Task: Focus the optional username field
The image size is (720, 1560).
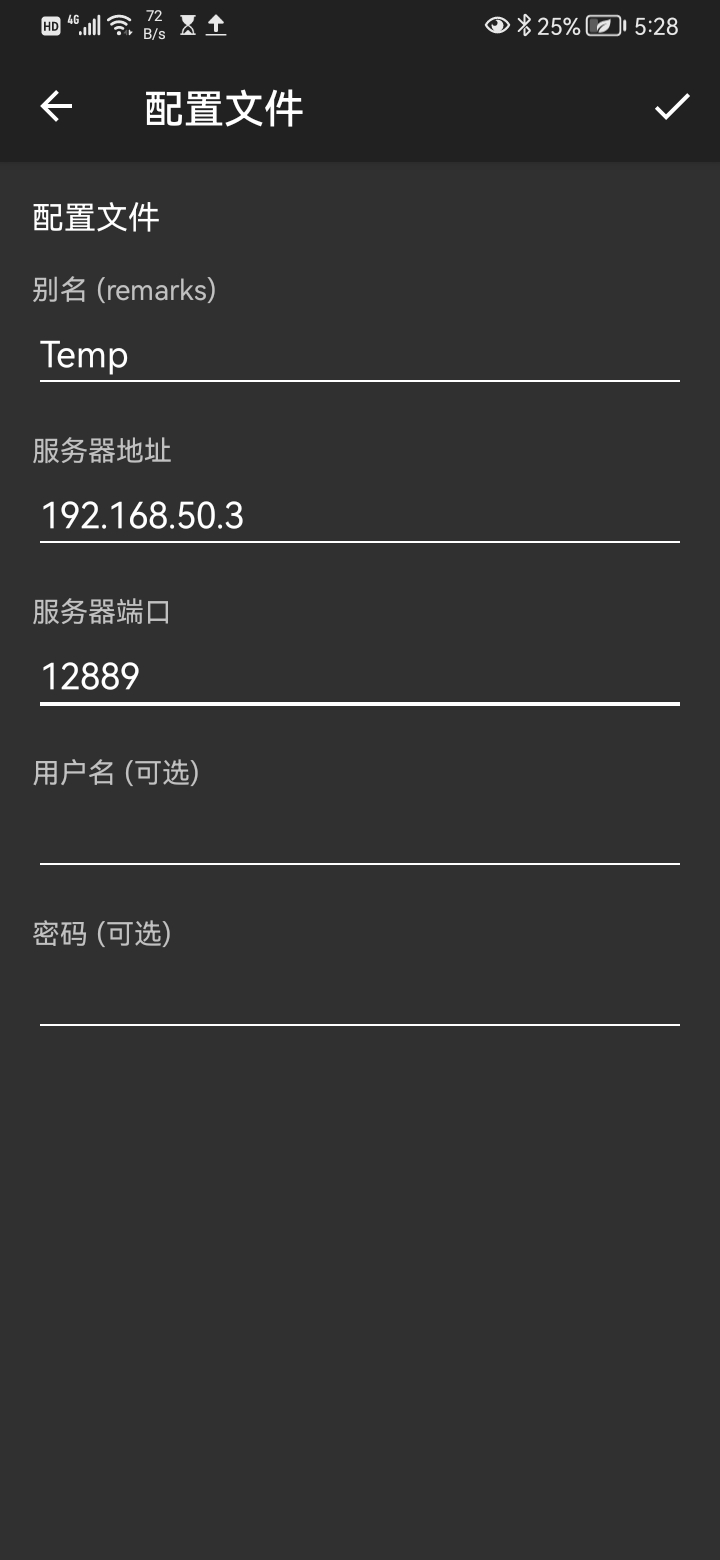Action: [360, 836]
